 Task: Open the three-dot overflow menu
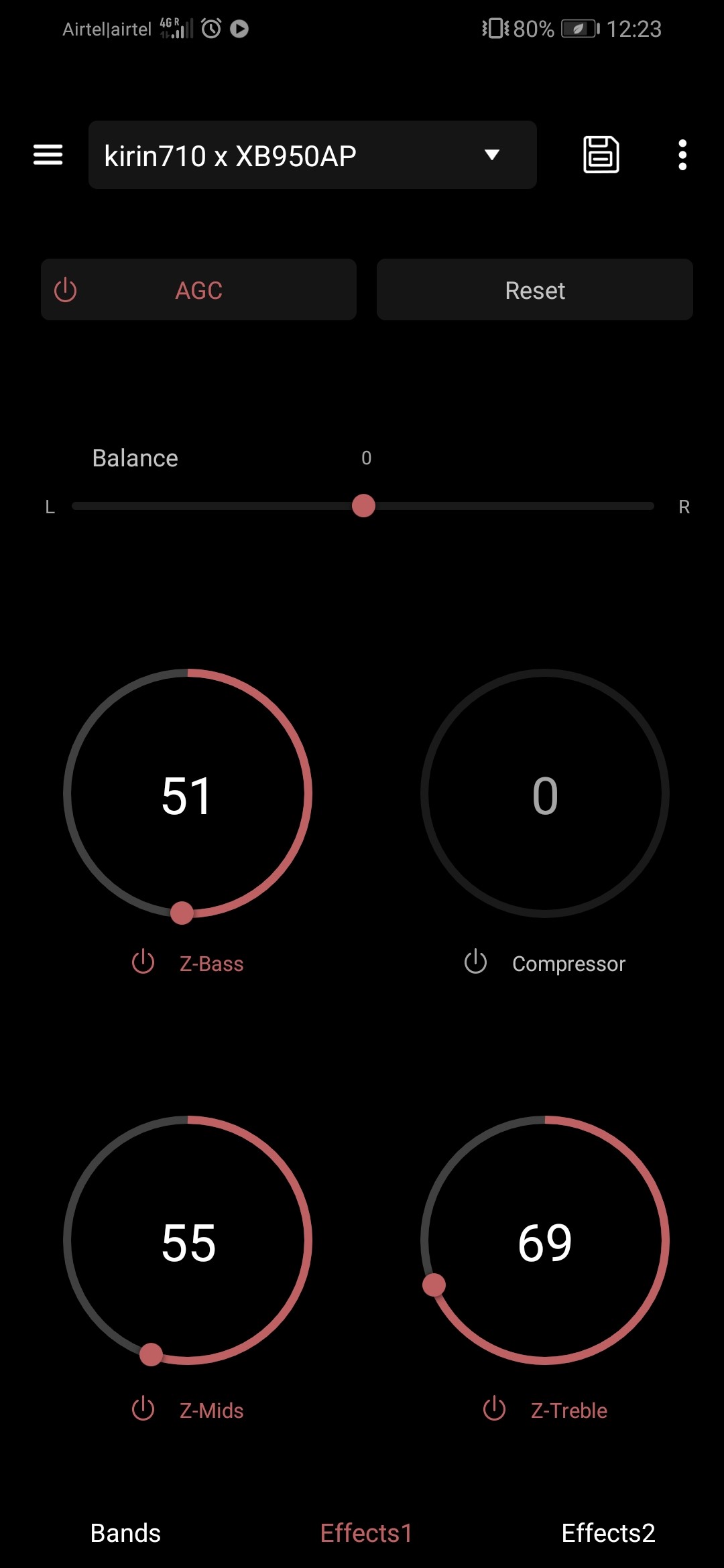(x=682, y=155)
